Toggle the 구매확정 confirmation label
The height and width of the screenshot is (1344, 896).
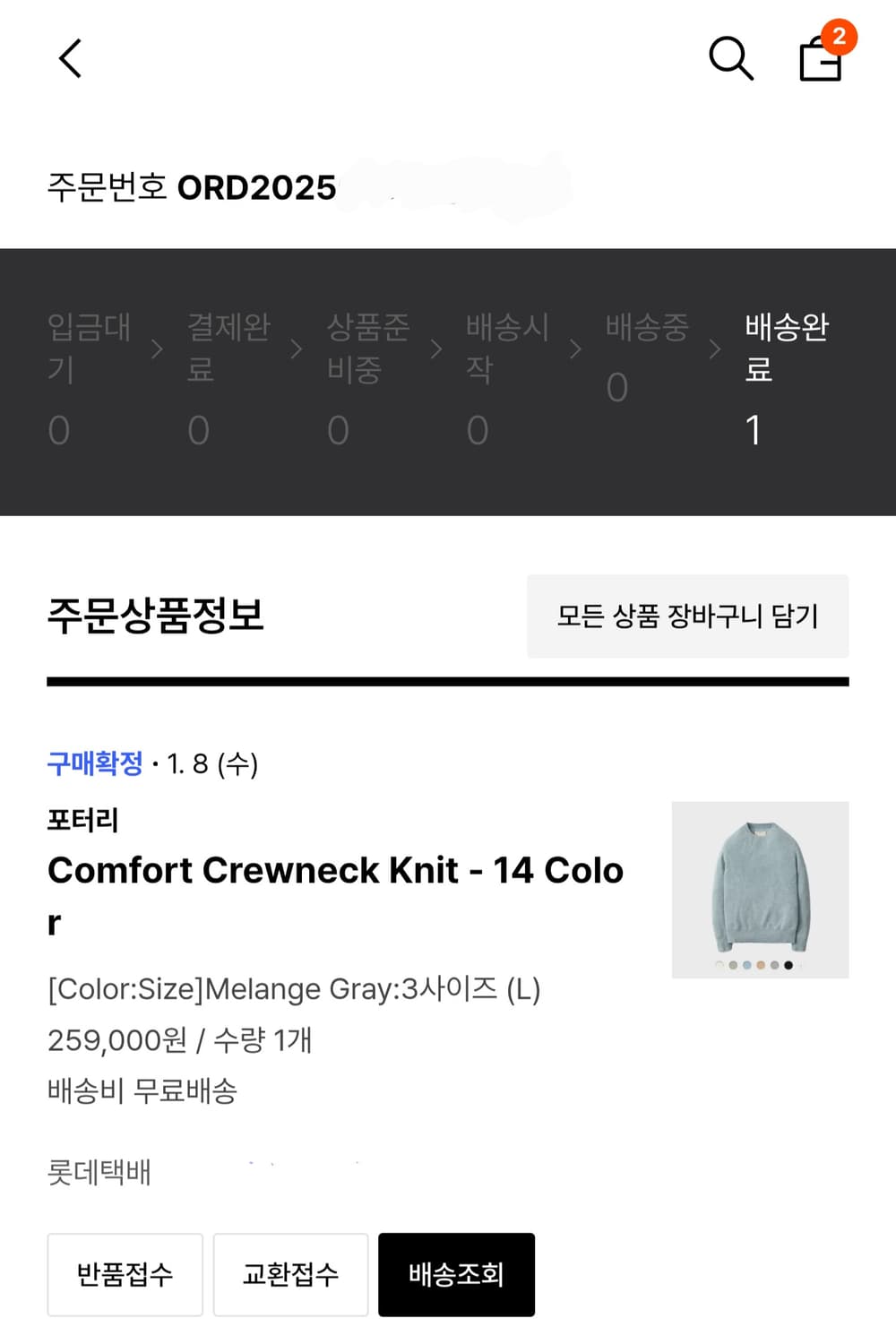pyautogui.click(x=95, y=763)
